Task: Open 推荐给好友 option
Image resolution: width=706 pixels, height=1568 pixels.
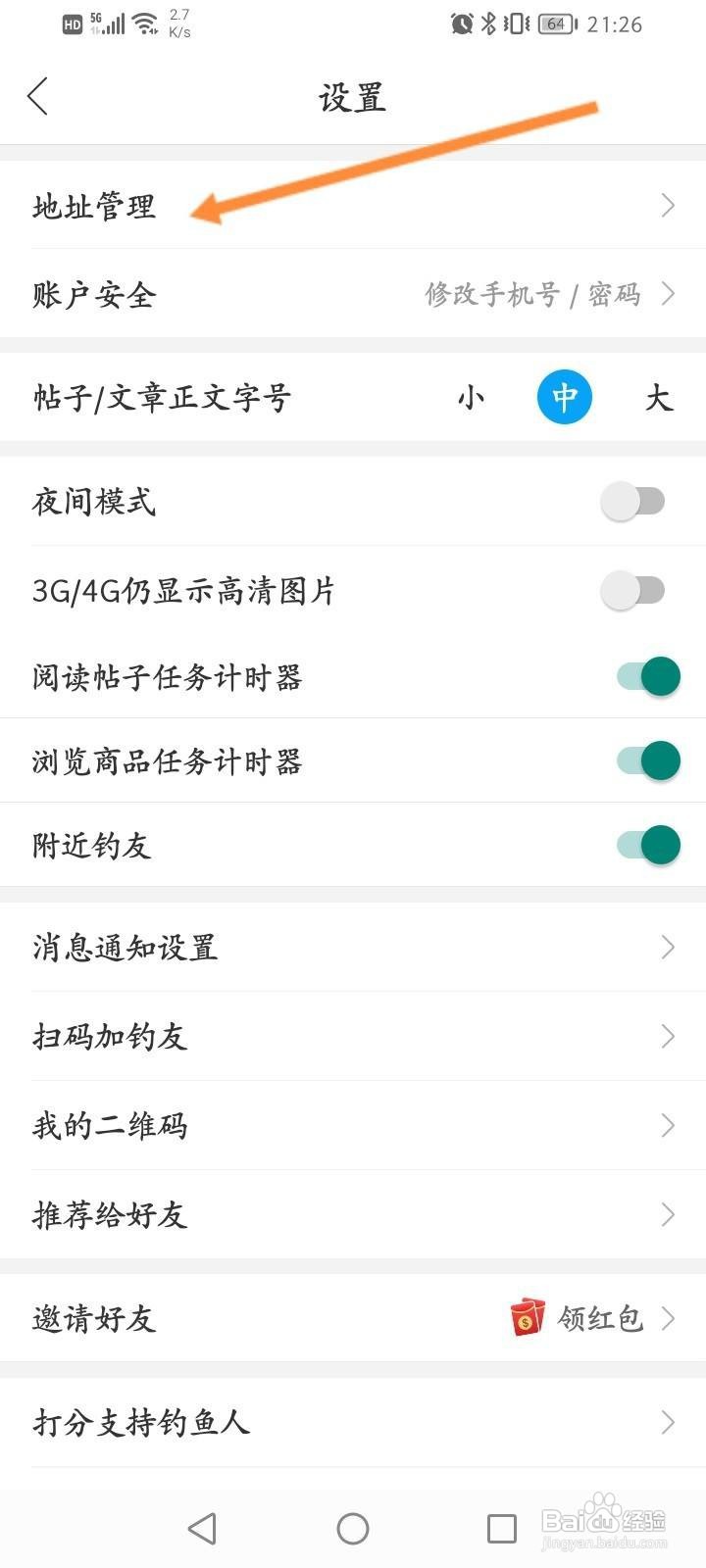Action: (353, 1214)
